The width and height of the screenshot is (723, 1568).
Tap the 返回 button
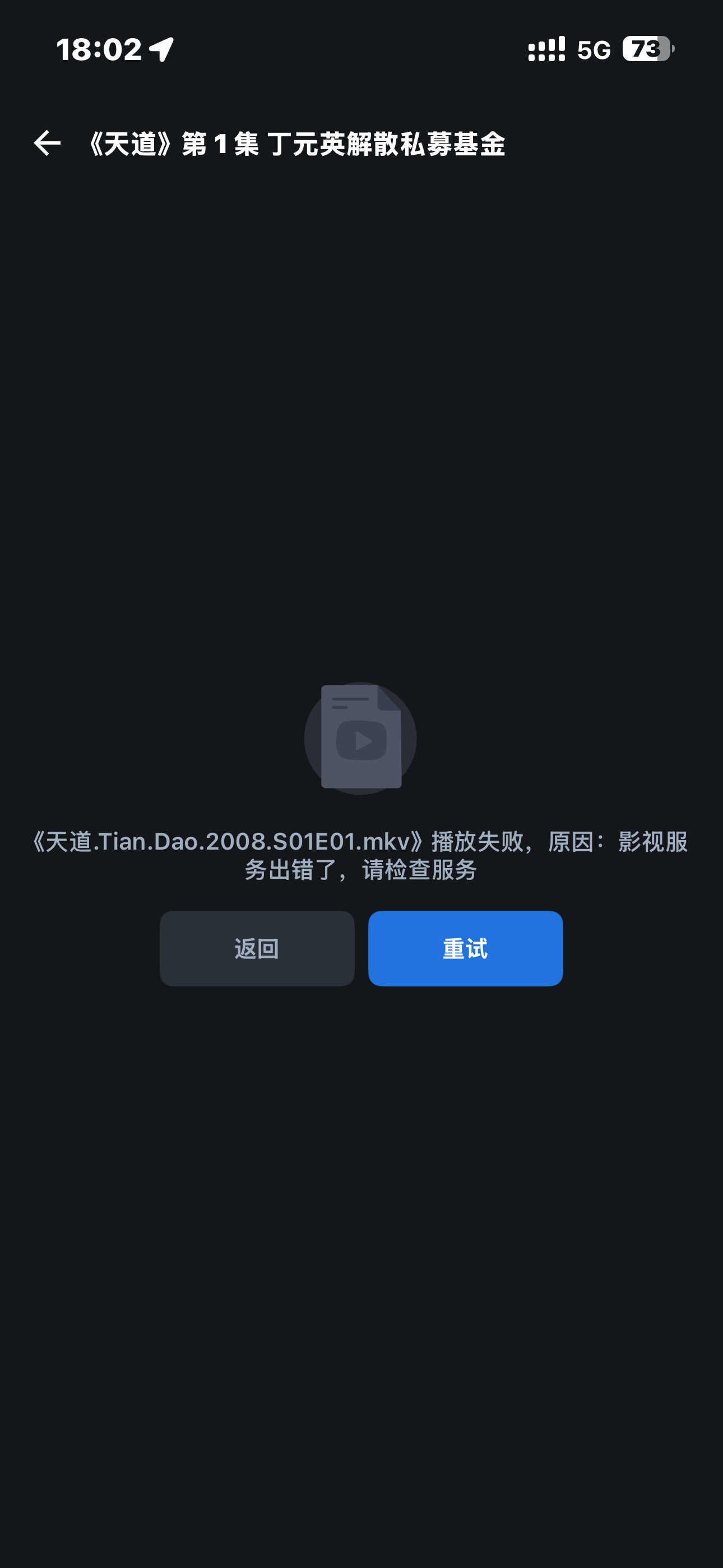click(x=257, y=948)
